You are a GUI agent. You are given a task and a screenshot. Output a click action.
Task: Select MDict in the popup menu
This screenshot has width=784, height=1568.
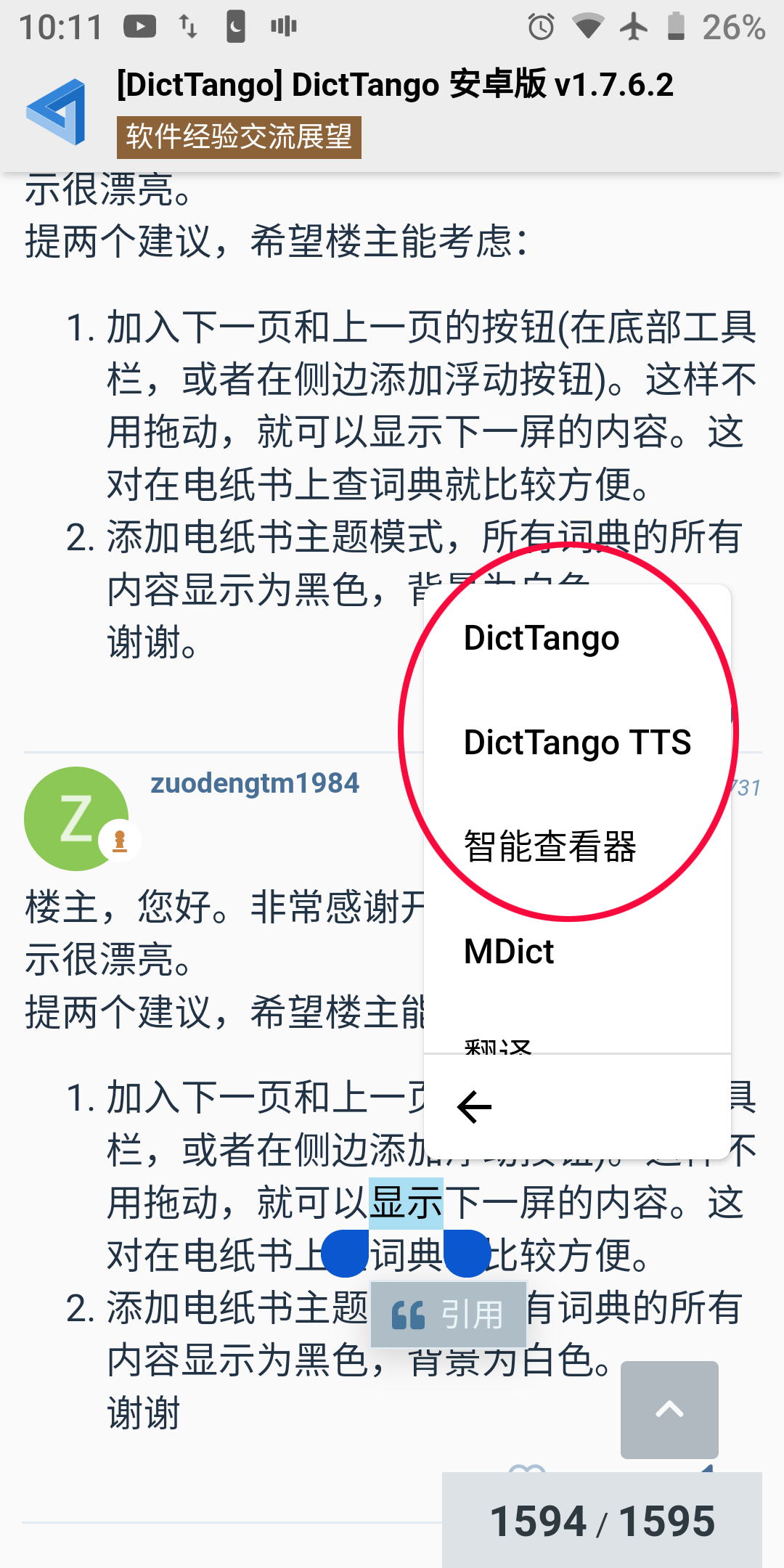click(577, 952)
